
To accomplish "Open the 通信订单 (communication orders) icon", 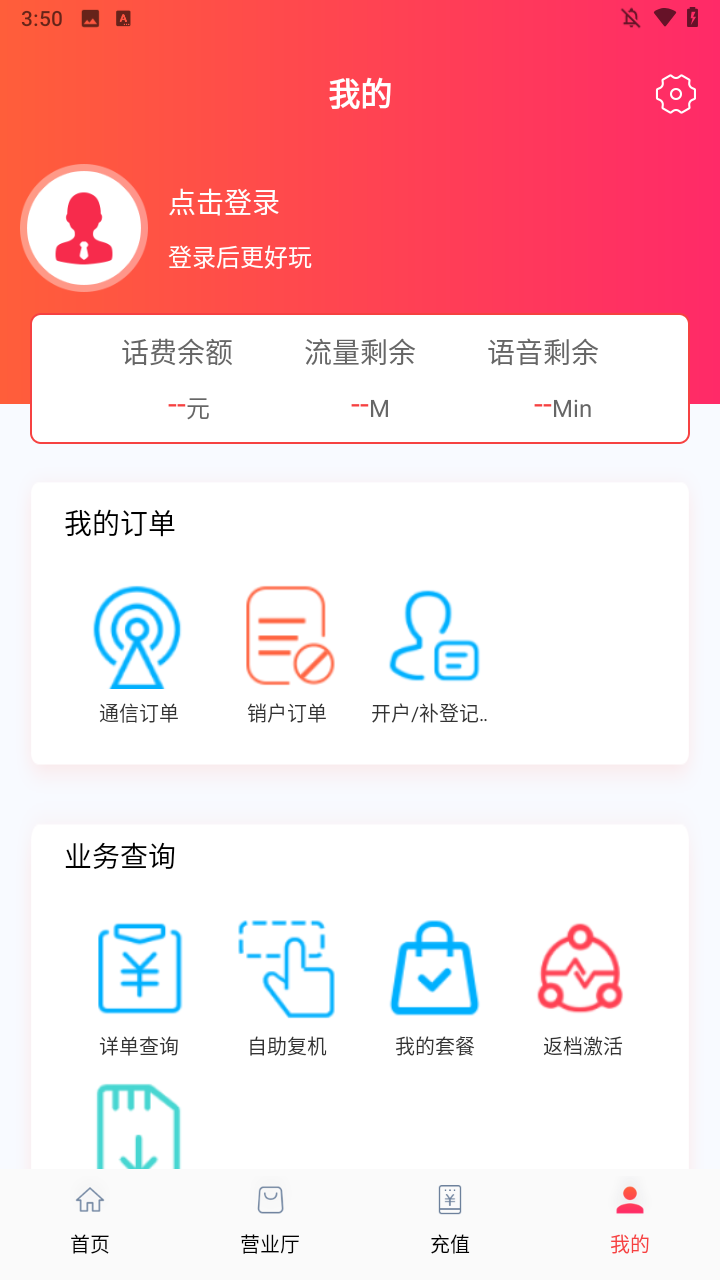I will click(137, 636).
